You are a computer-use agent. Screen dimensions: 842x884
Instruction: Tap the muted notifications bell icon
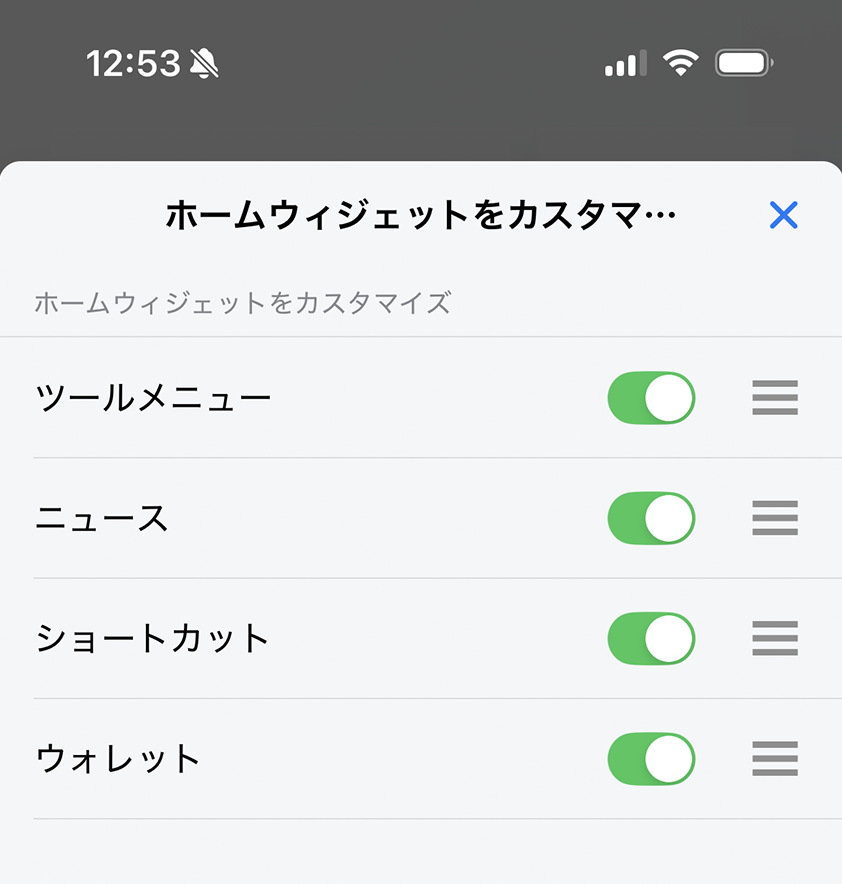[205, 62]
